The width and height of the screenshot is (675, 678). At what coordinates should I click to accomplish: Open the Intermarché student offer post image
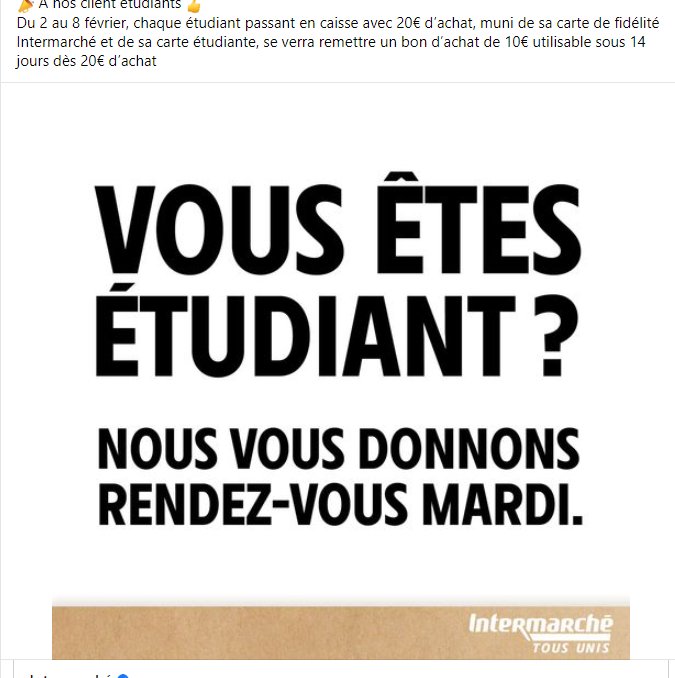point(340,370)
